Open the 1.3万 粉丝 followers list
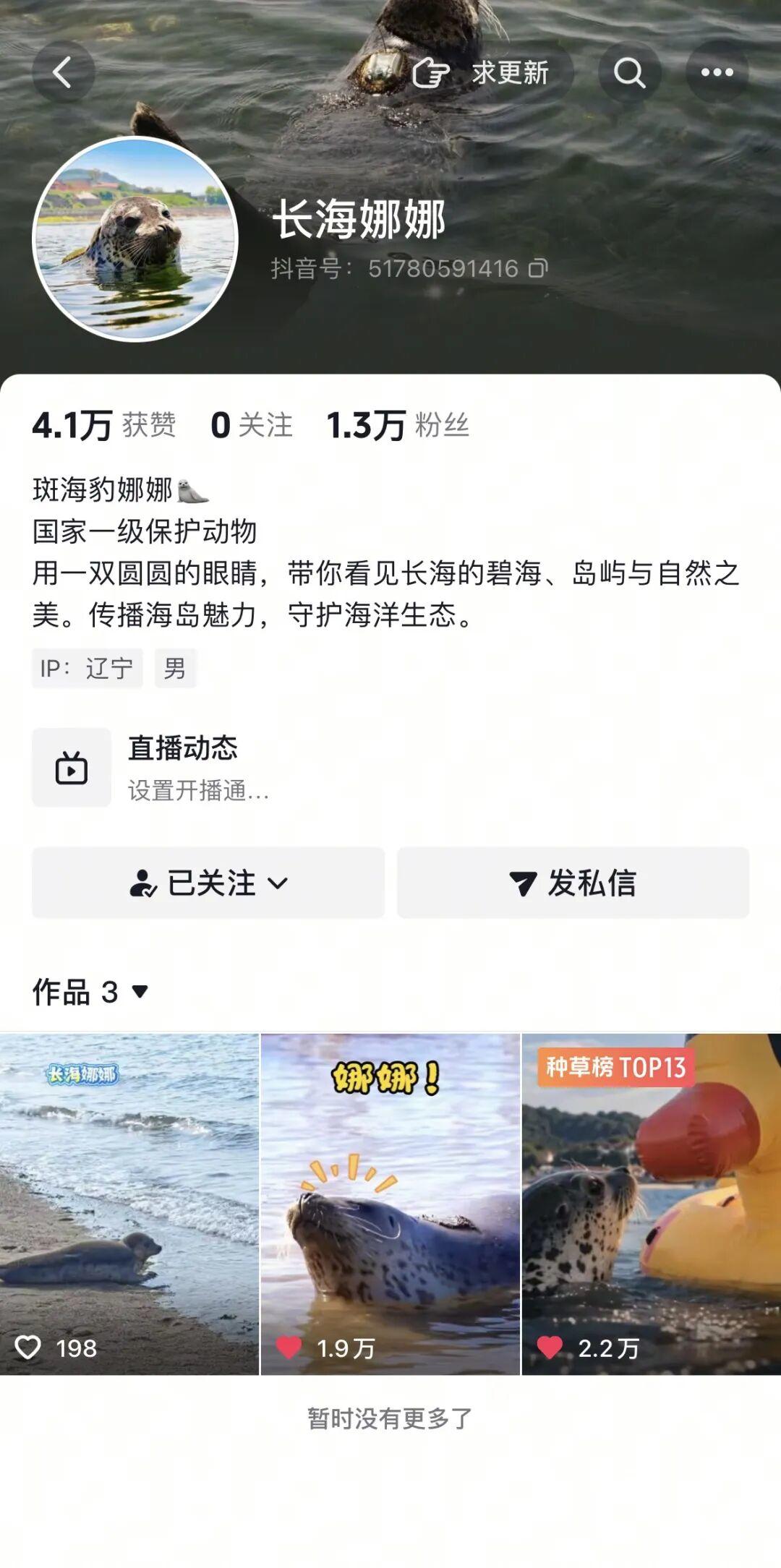 (x=397, y=425)
